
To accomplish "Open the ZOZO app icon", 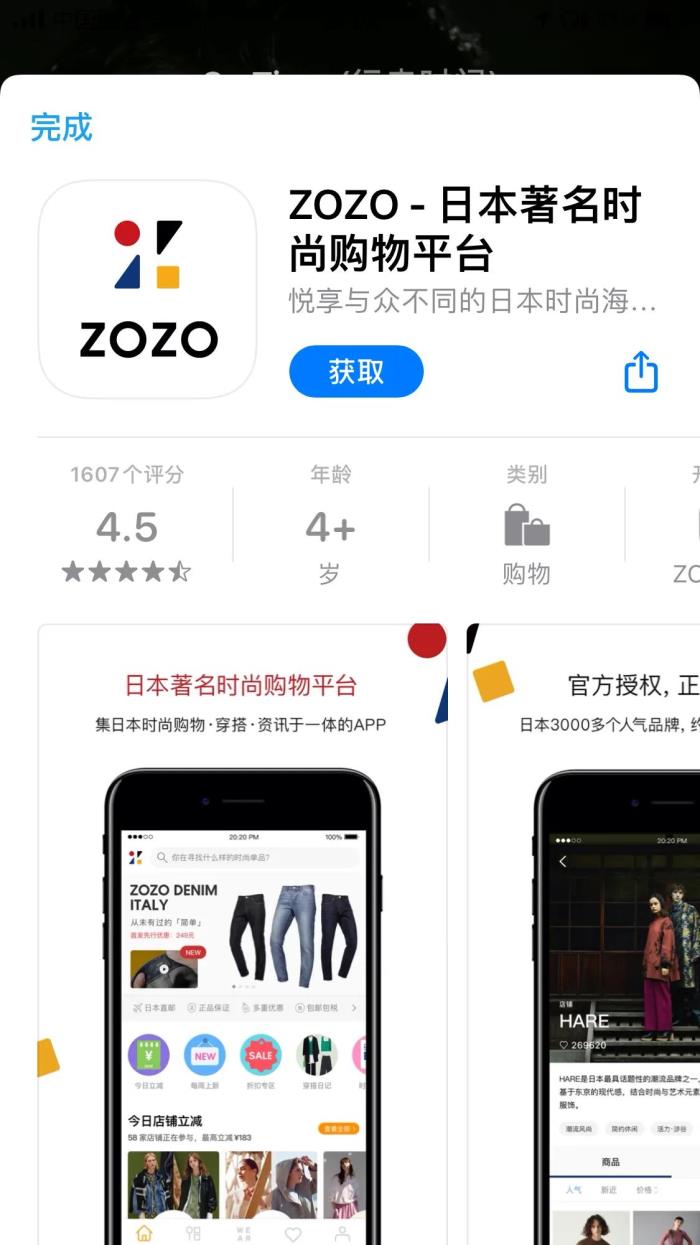I will pos(148,289).
